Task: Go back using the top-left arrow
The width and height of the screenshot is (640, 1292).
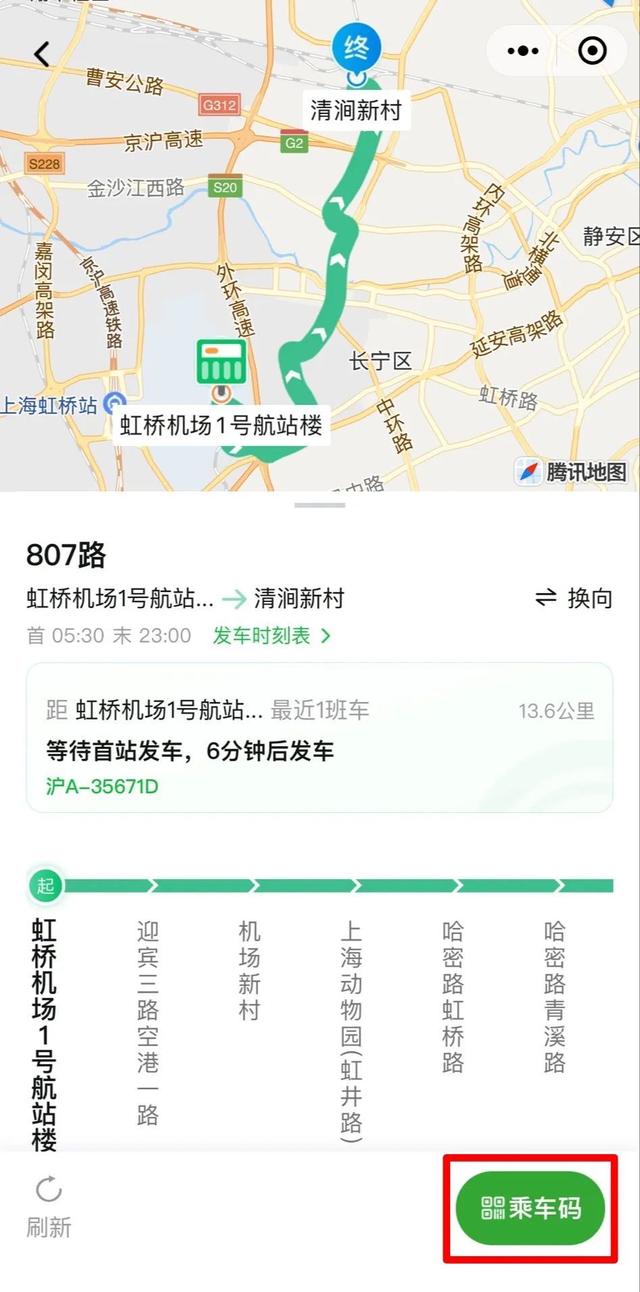Action: click(x=42, y=53)
